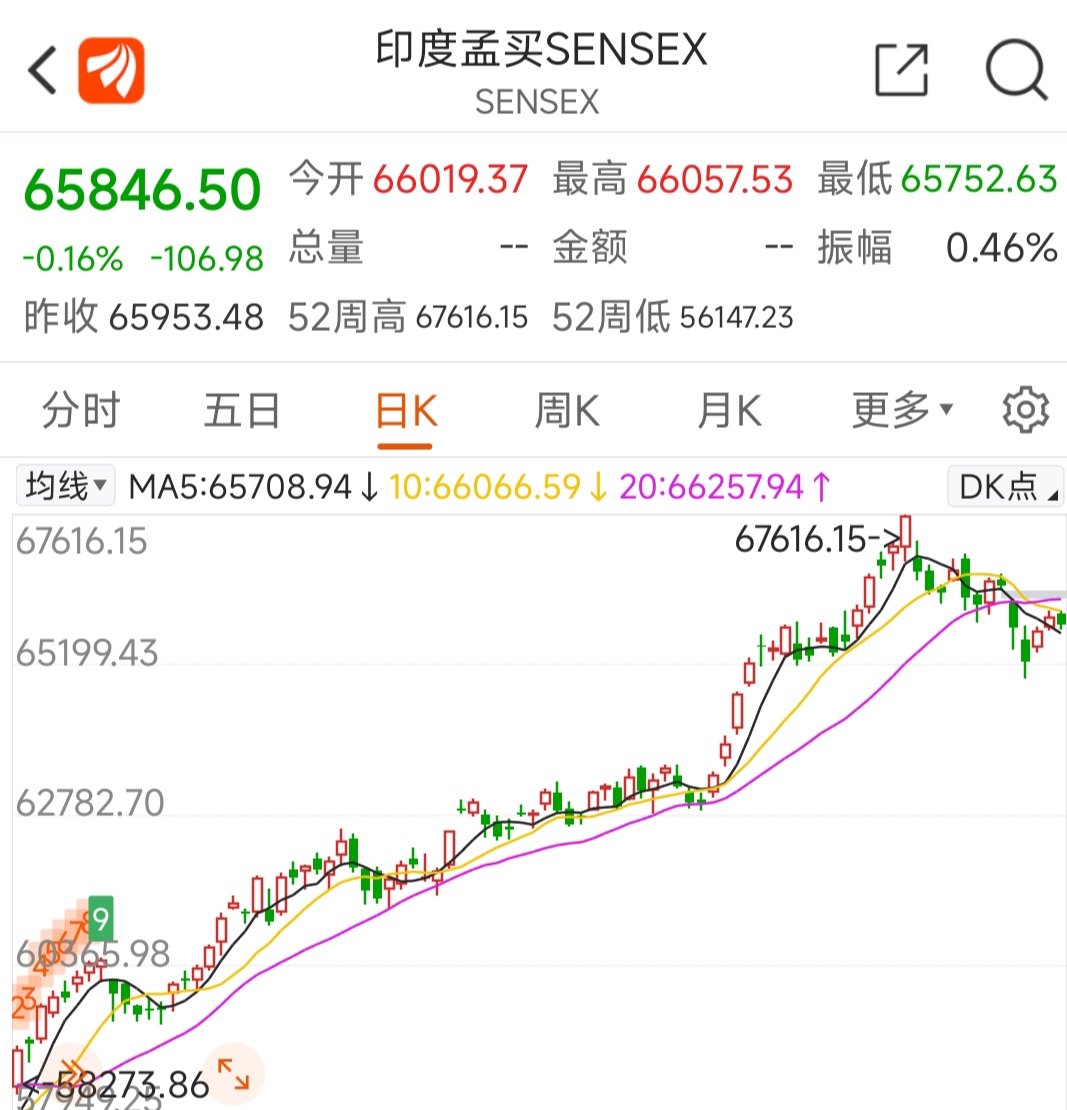
Task: Tap the green '9' marker badge on the chart
Action: pyautogui.click(x=100, y=917)
